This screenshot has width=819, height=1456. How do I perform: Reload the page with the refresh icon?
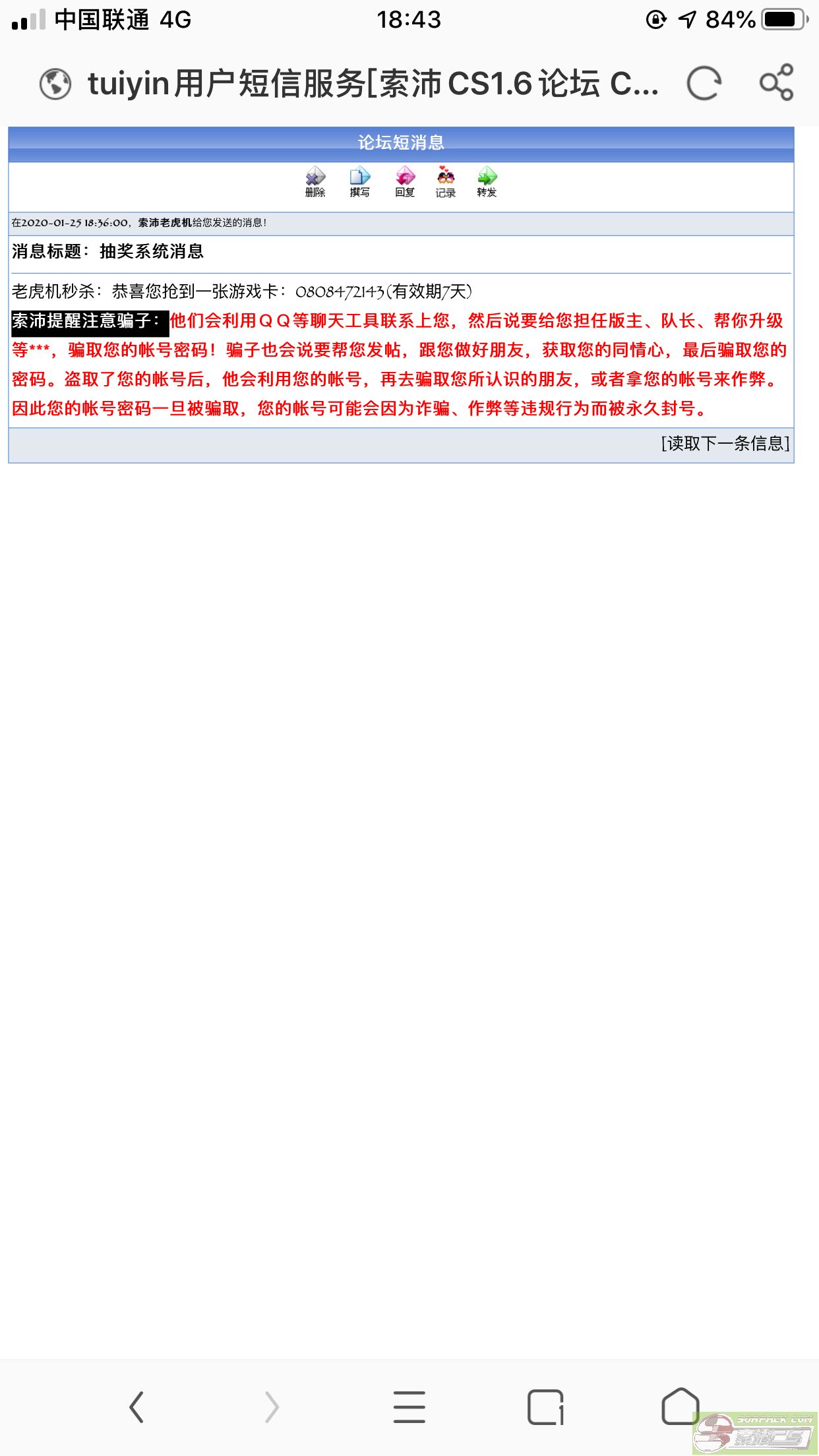coord(704,84)
